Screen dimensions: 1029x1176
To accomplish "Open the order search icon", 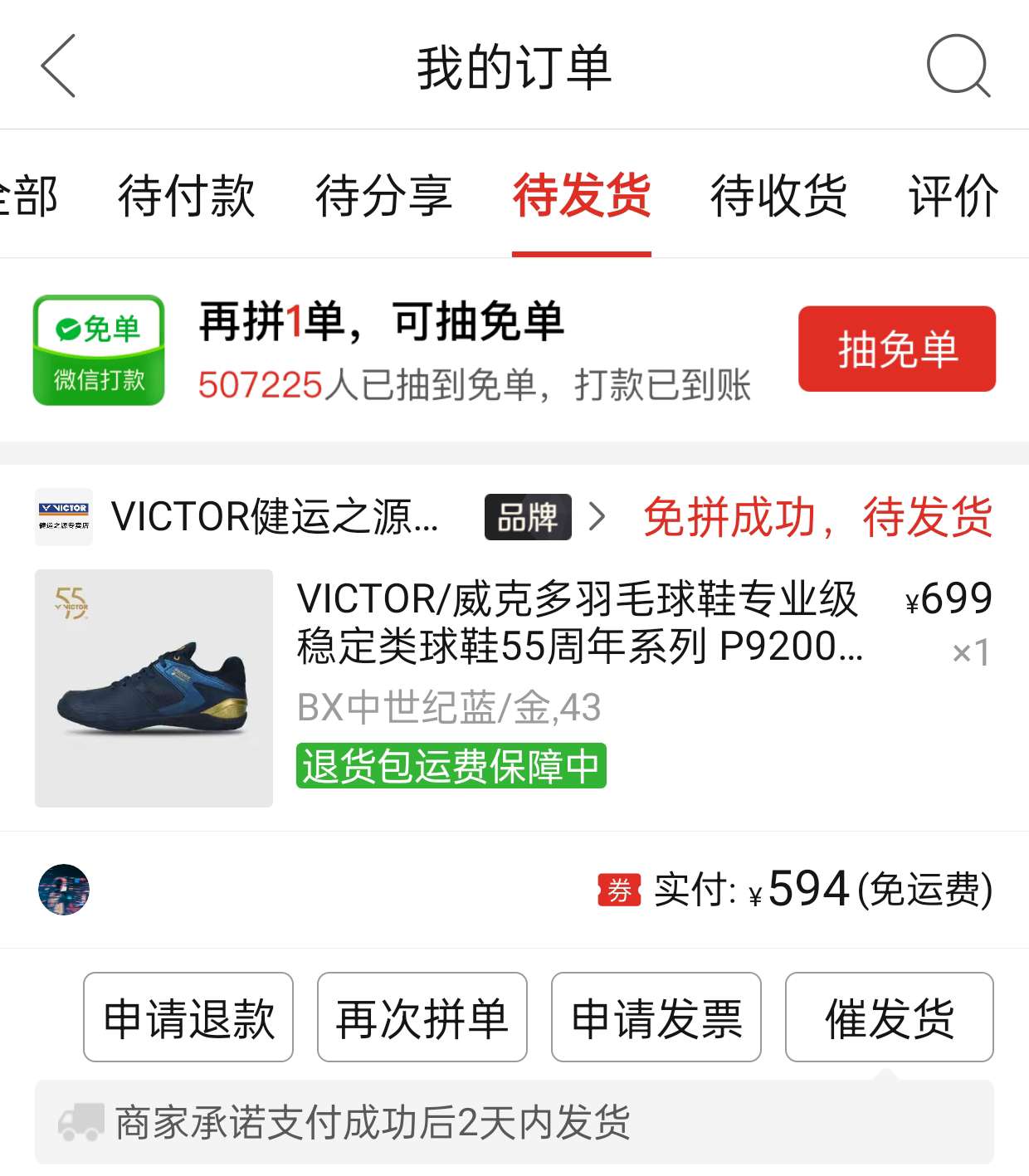I will [958, 66].
